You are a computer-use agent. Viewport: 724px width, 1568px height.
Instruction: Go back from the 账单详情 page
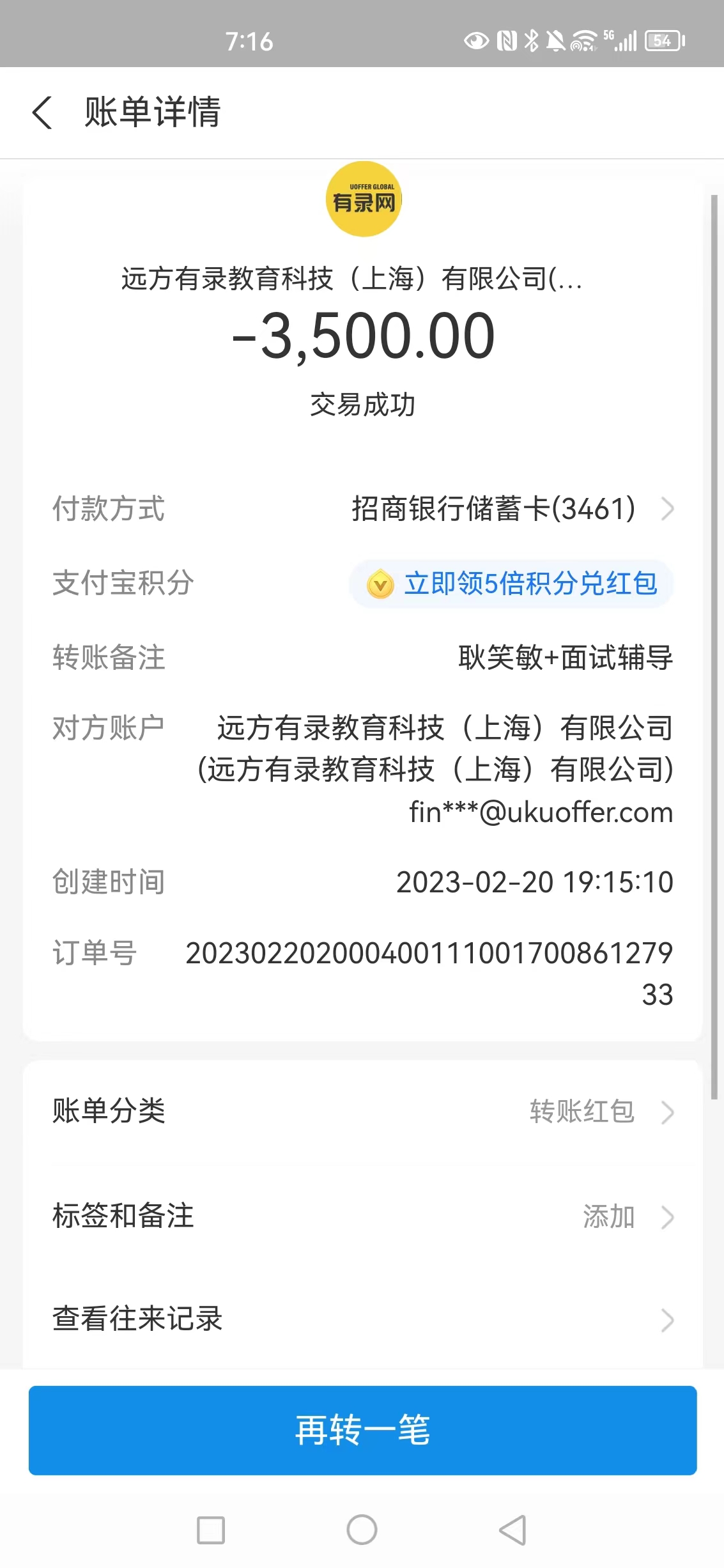click(42, 113)
